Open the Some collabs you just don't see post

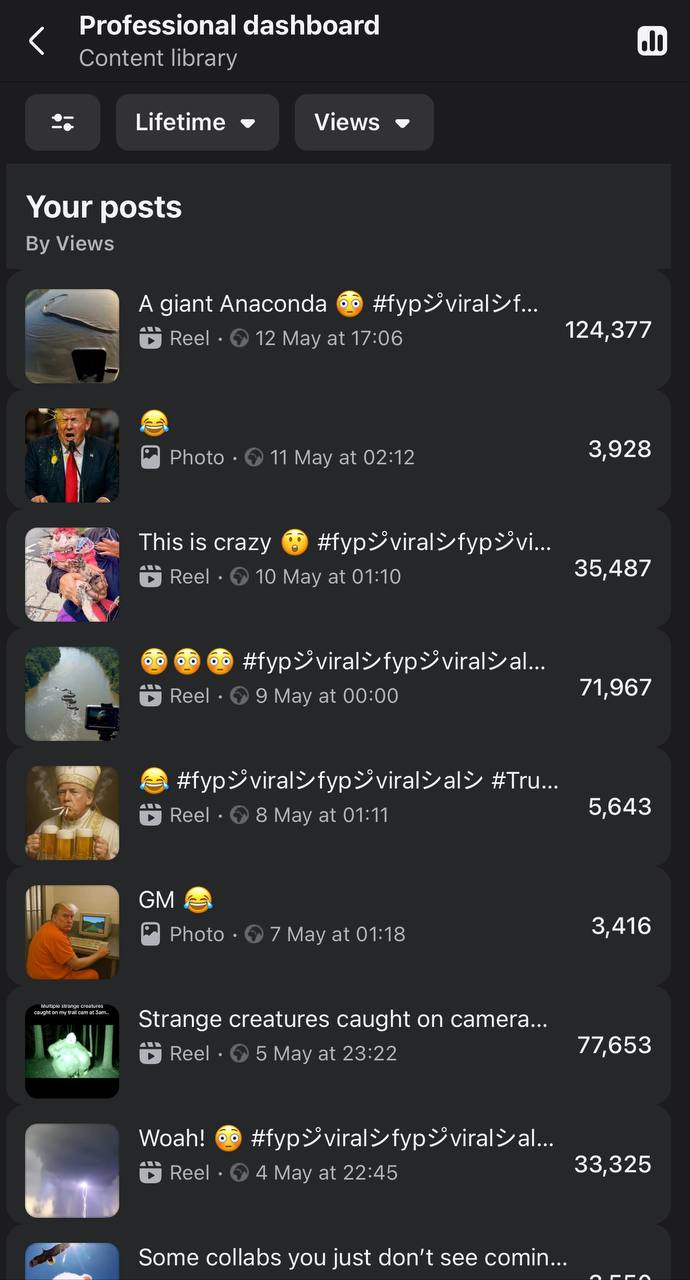tap(338, 1252)
